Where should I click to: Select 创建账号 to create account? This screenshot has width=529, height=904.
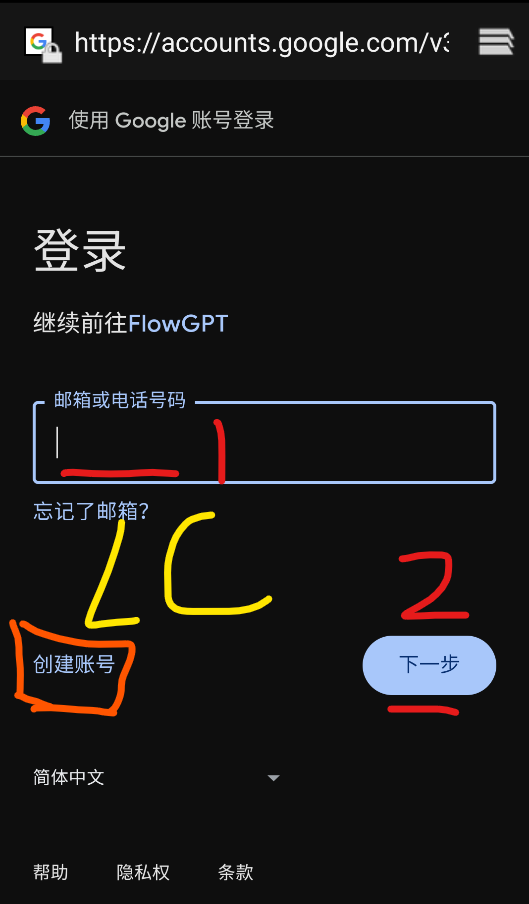74,665
